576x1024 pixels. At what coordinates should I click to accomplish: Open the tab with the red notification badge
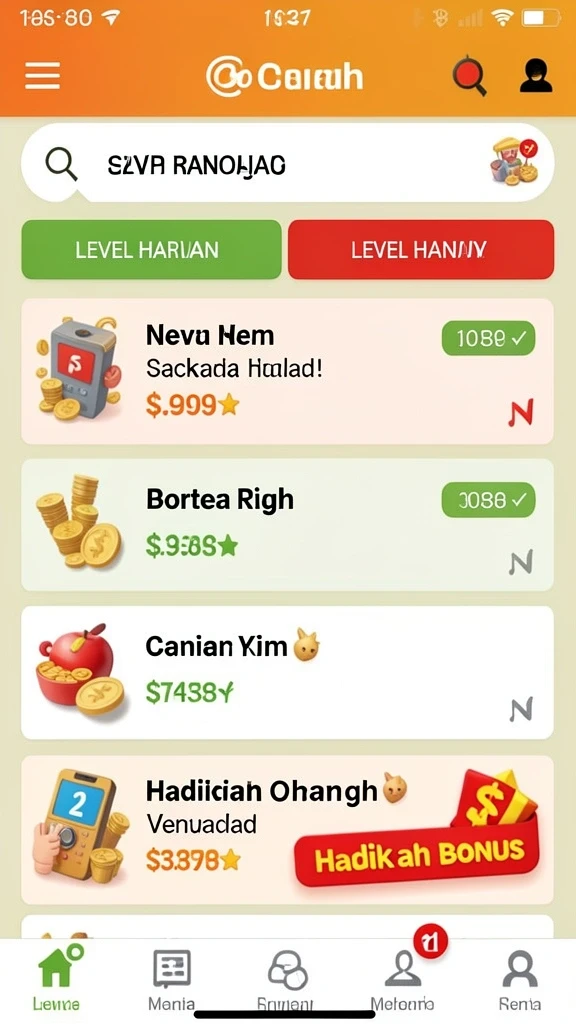402,977
